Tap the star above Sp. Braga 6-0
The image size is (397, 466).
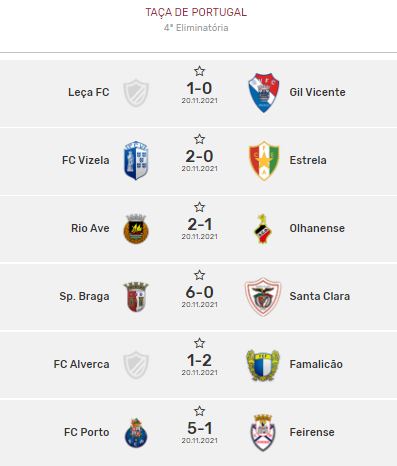tap(199, 275)
